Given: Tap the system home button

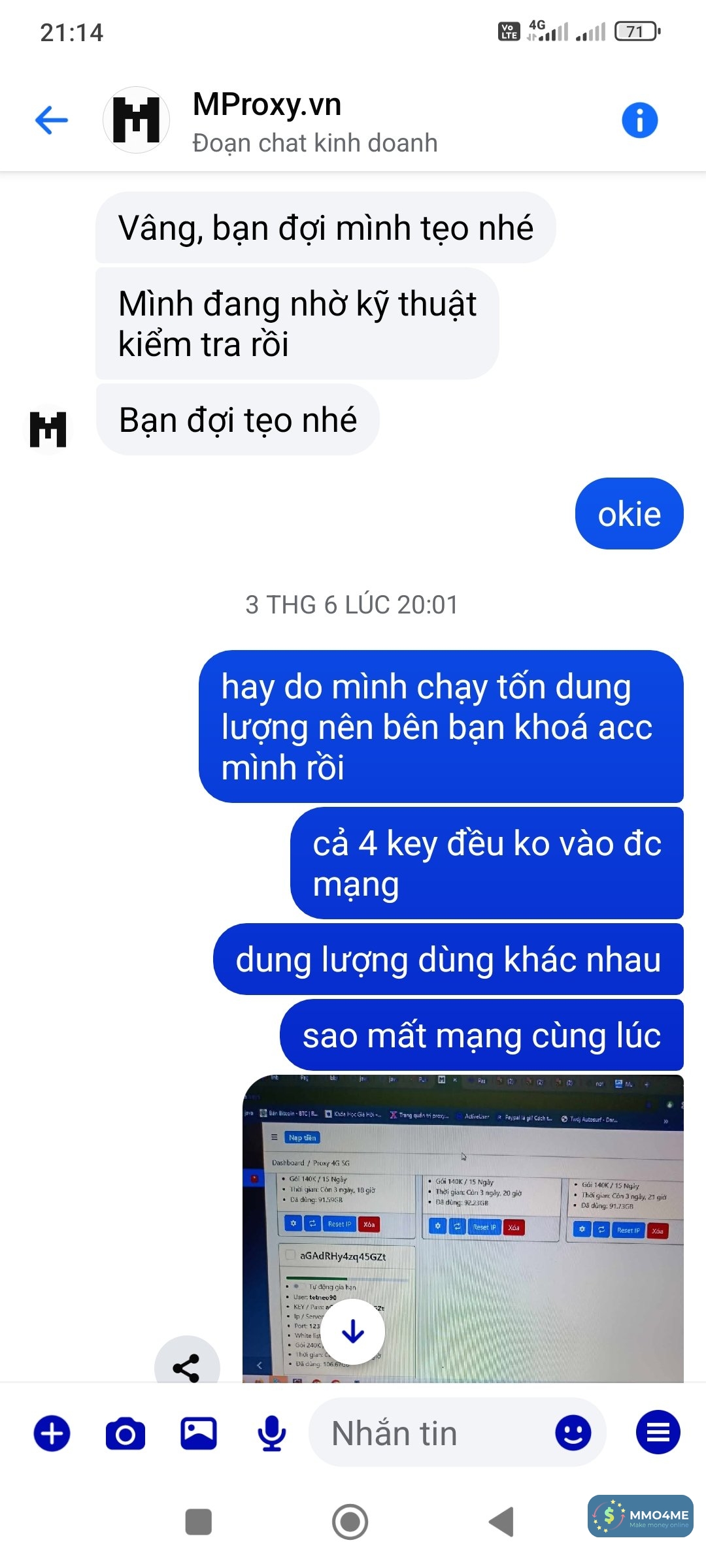Looking at the screenshot, I should tap(350, 1522).
